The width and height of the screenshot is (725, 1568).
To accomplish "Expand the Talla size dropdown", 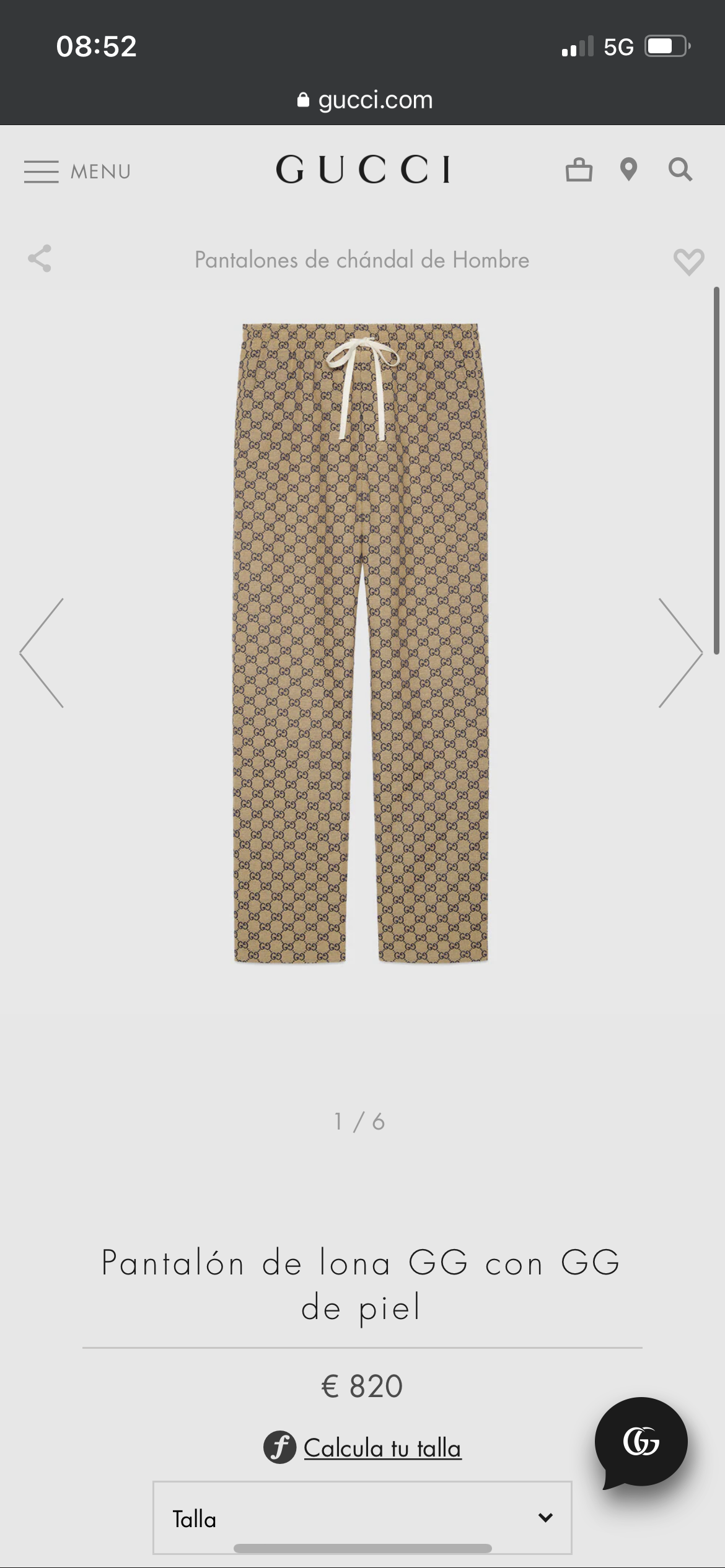I will click(x=362, y=1518).
